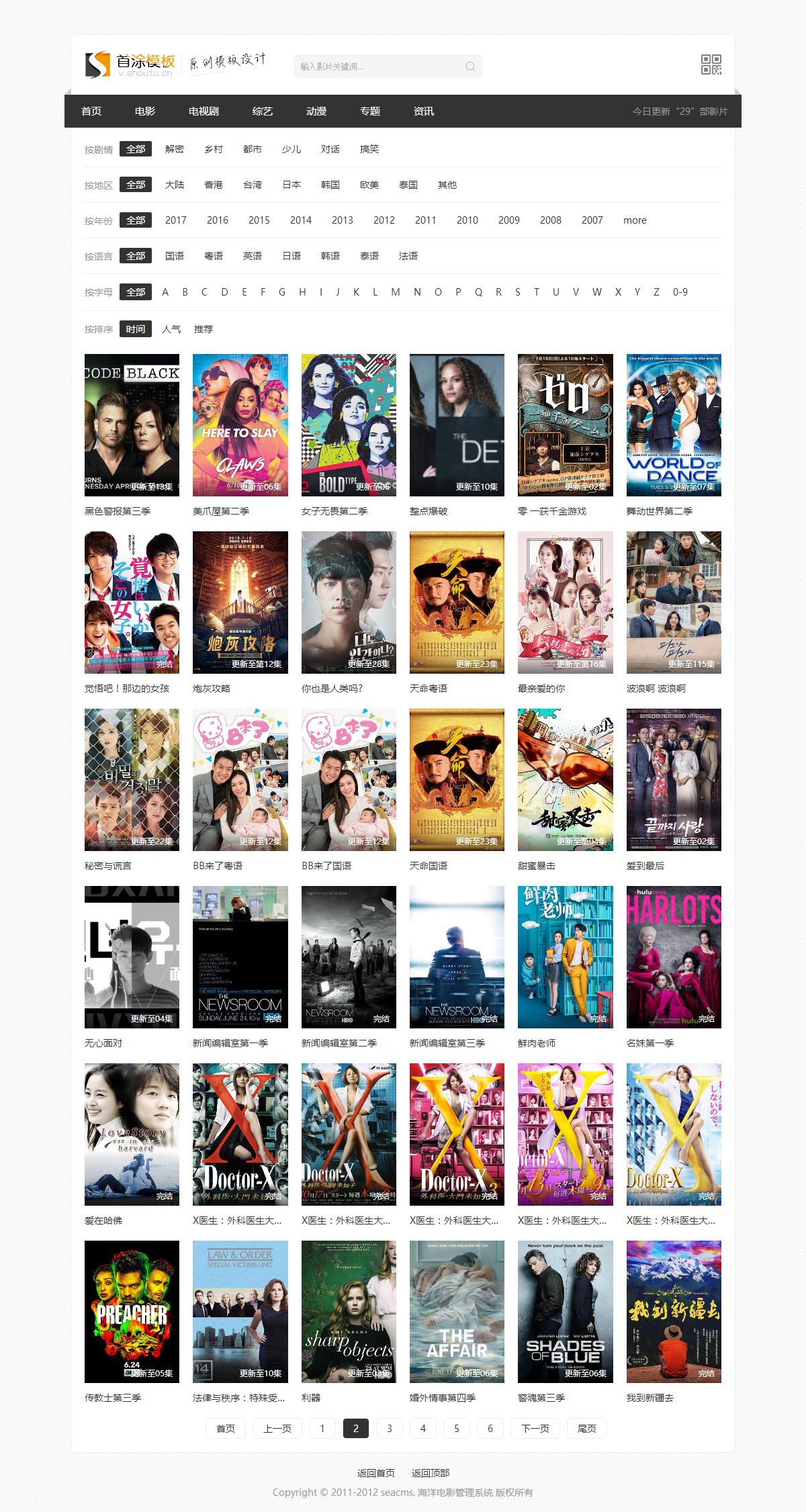Filter by region 韩国

click(330, 185)
